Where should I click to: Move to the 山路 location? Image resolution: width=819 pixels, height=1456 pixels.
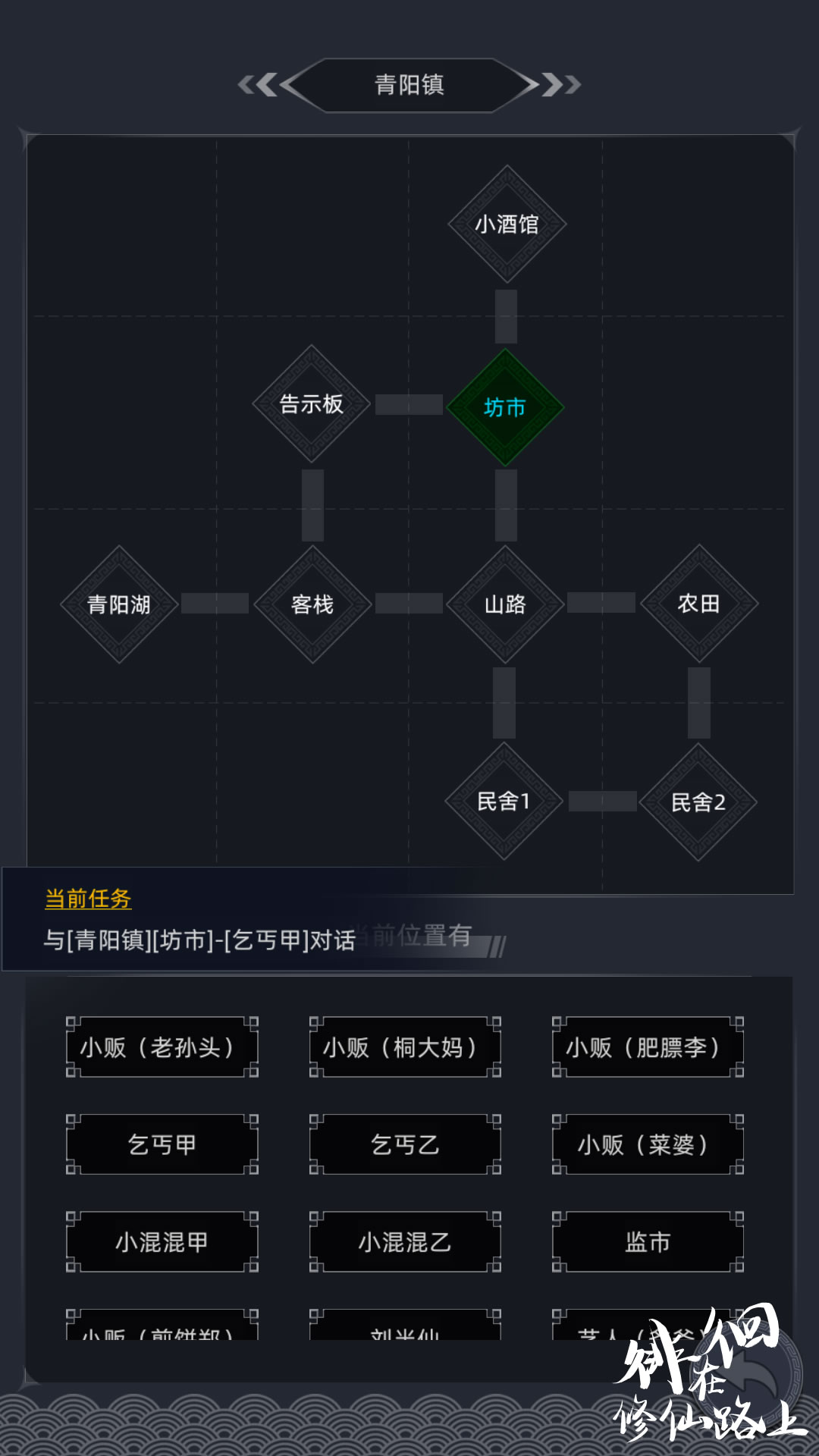pyautogui.click(x=505, y=604)
